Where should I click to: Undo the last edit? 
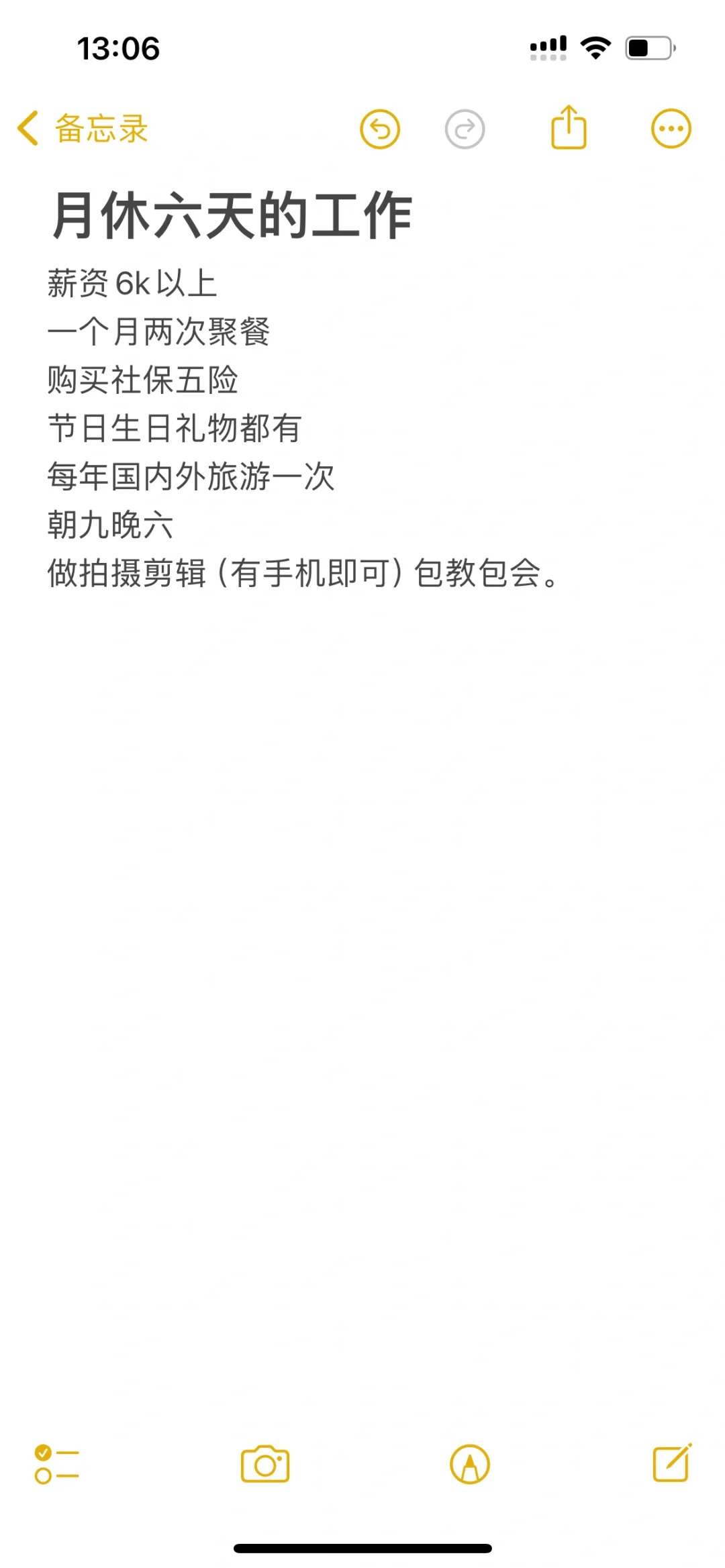pyautogui.click(x=380, y=129)
